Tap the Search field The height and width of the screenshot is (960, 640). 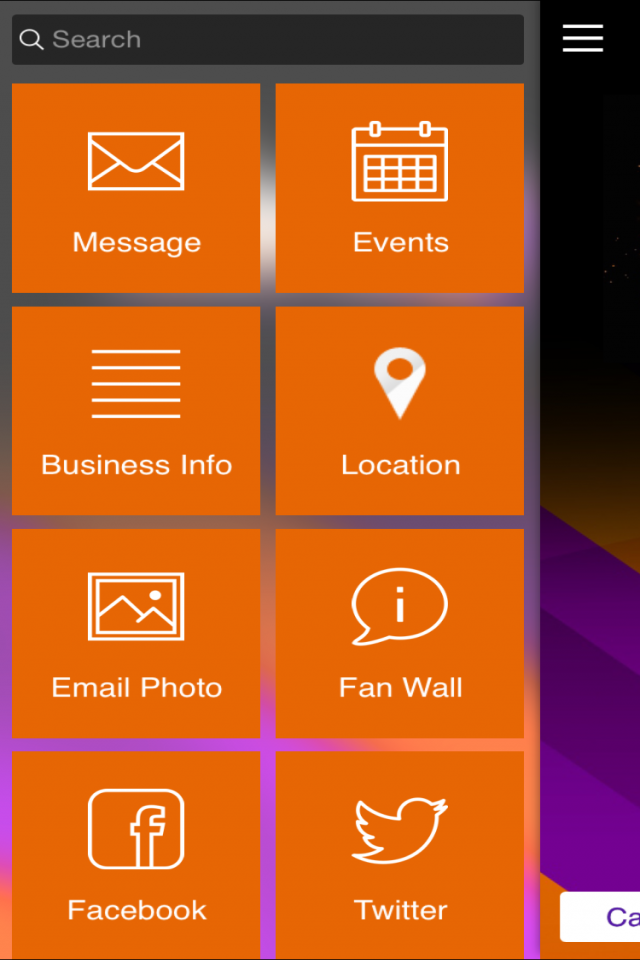[268, 40]
